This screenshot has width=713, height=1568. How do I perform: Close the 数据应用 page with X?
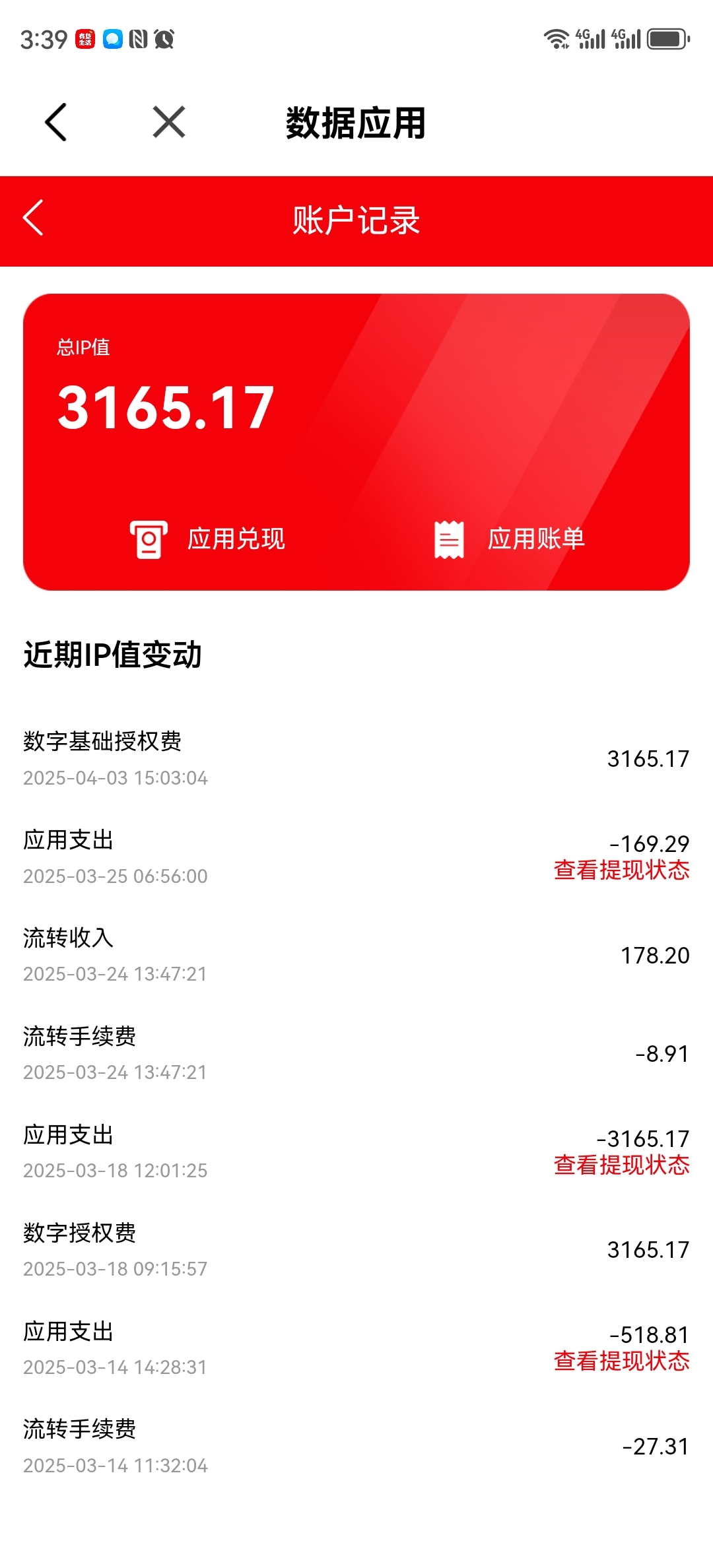[x=169, y=122]
